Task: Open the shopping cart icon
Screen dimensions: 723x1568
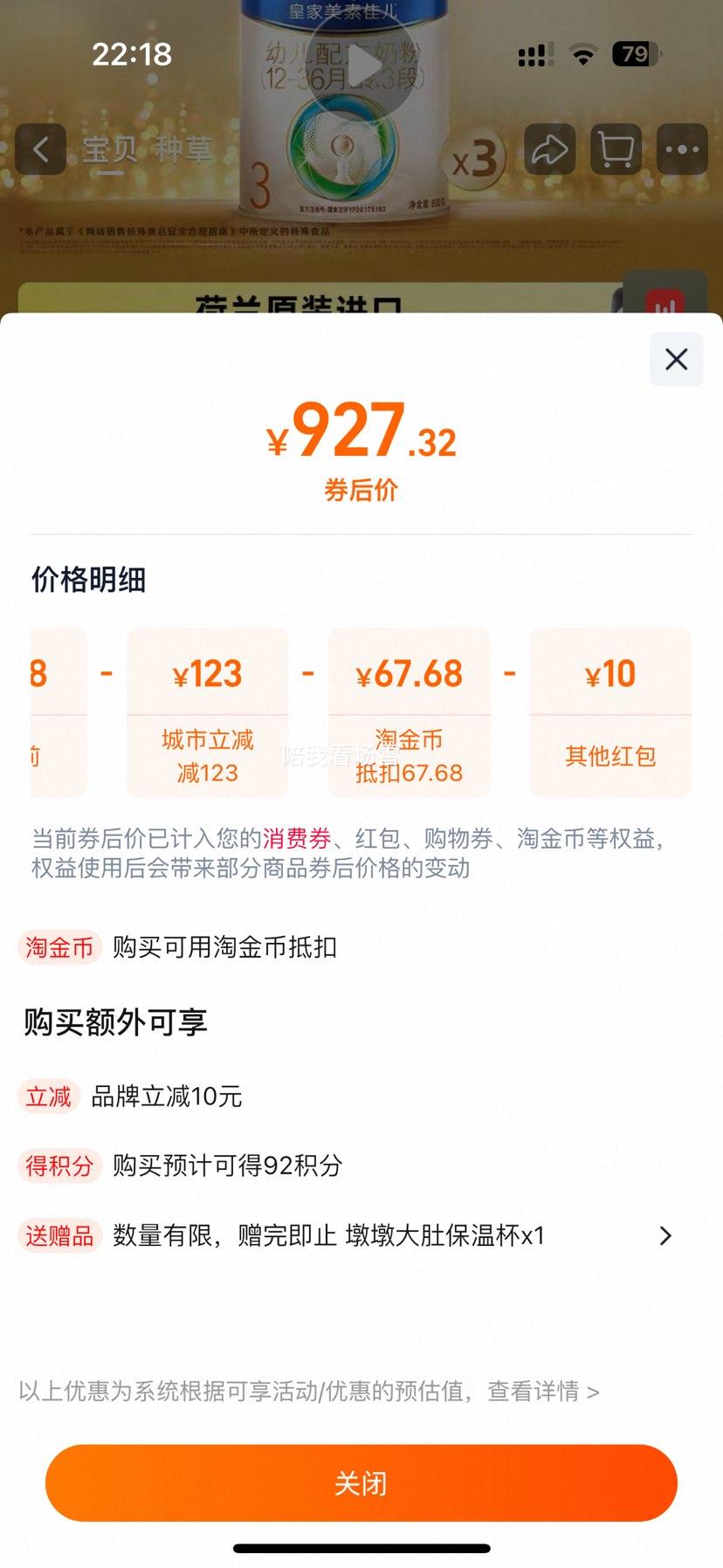Action: click(615, 149)
